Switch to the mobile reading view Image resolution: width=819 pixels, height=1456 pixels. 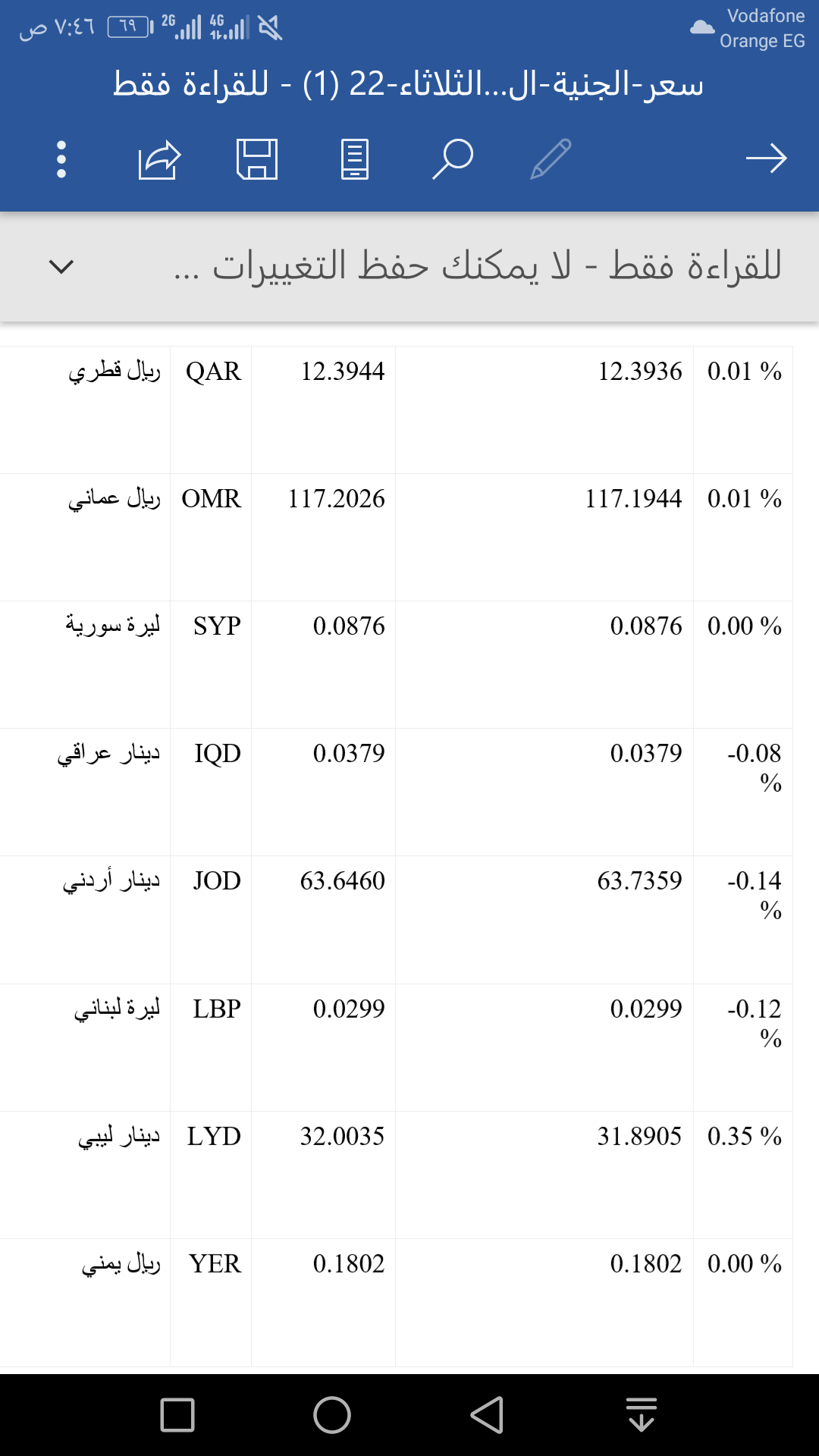click(x=355, y=159)
